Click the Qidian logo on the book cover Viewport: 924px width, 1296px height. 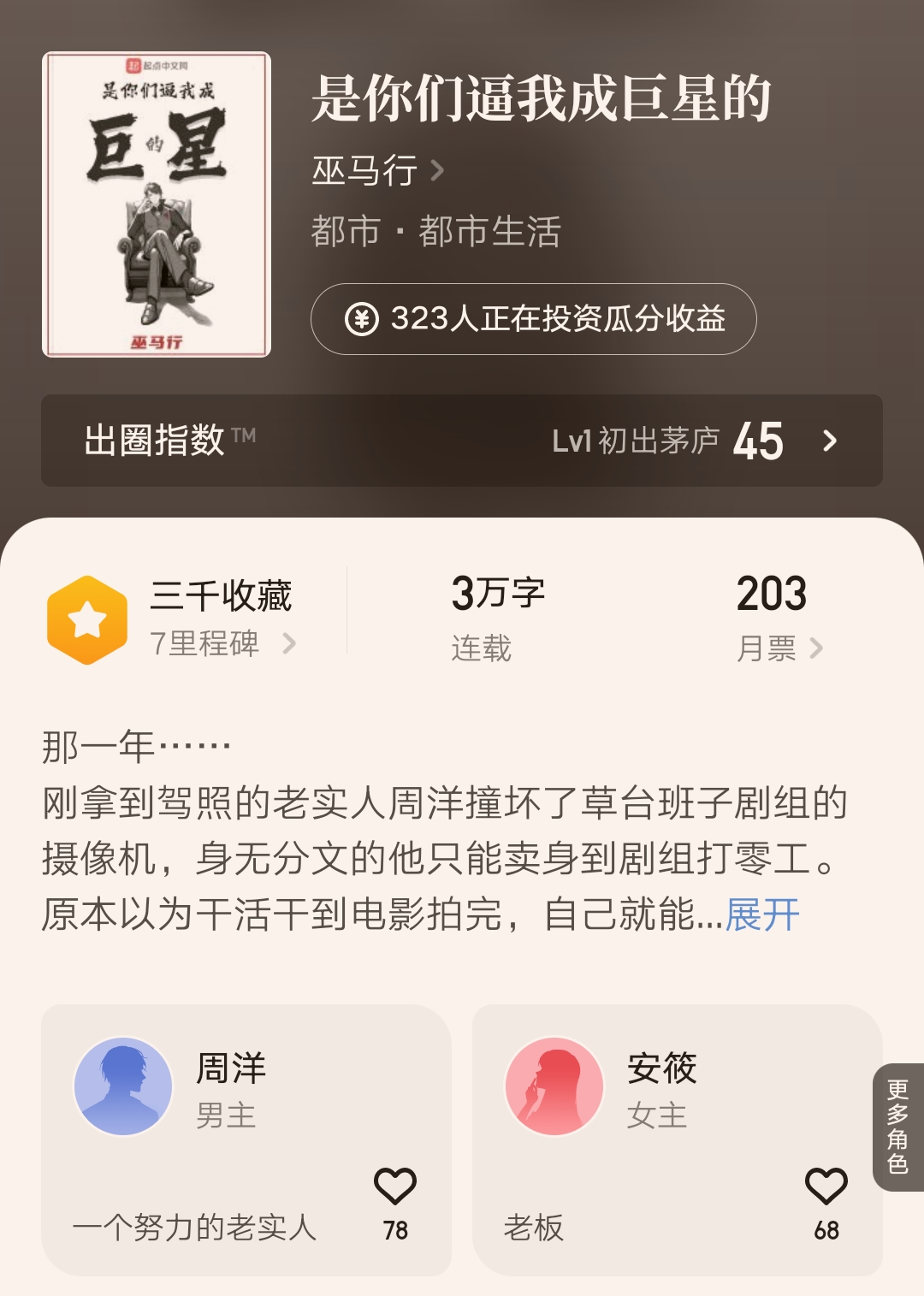[x=133, y=67]
